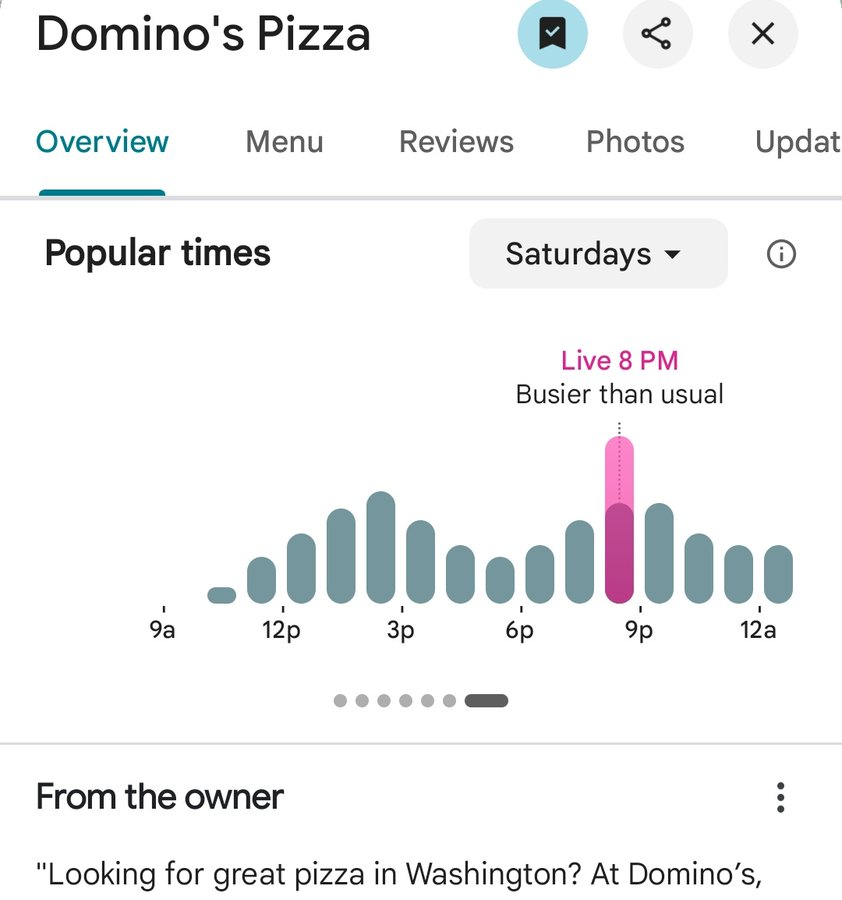Close the Domino's Pizza panel
This screenshot has width=842, height=900.
[x=762, y=35]
